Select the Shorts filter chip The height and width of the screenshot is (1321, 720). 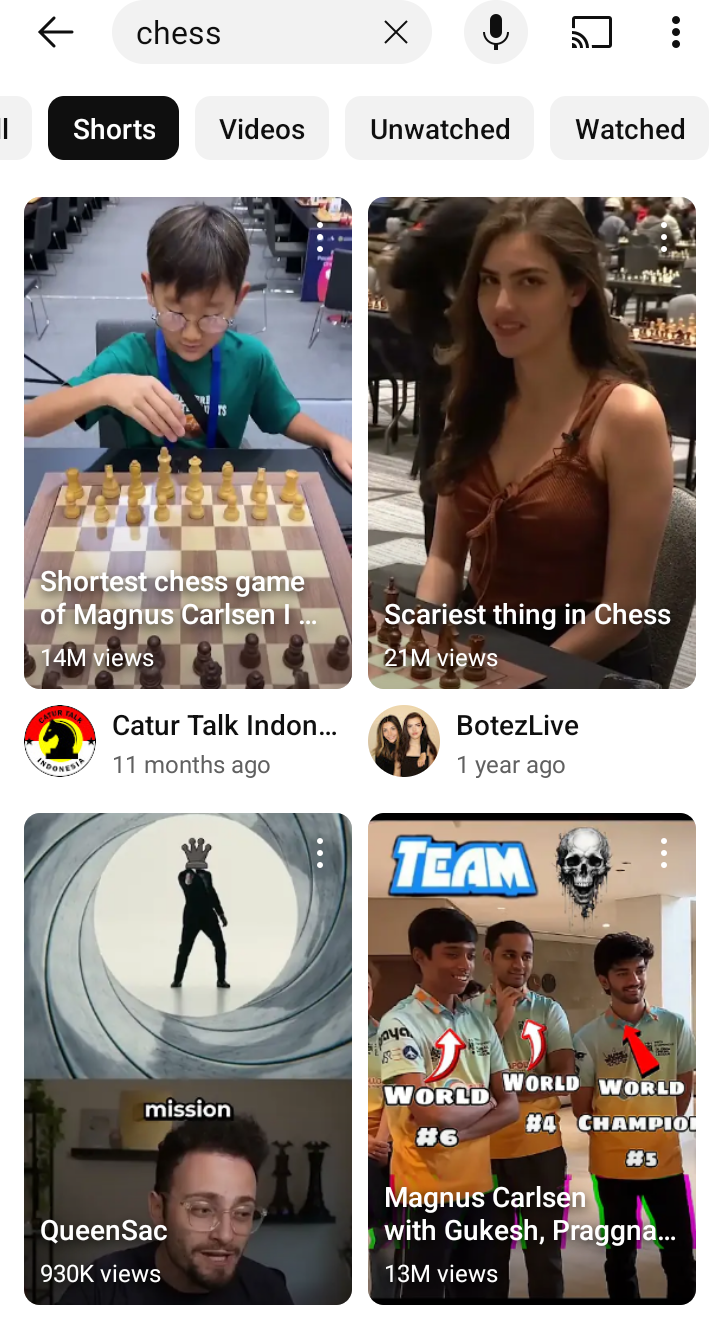[114, 129]
